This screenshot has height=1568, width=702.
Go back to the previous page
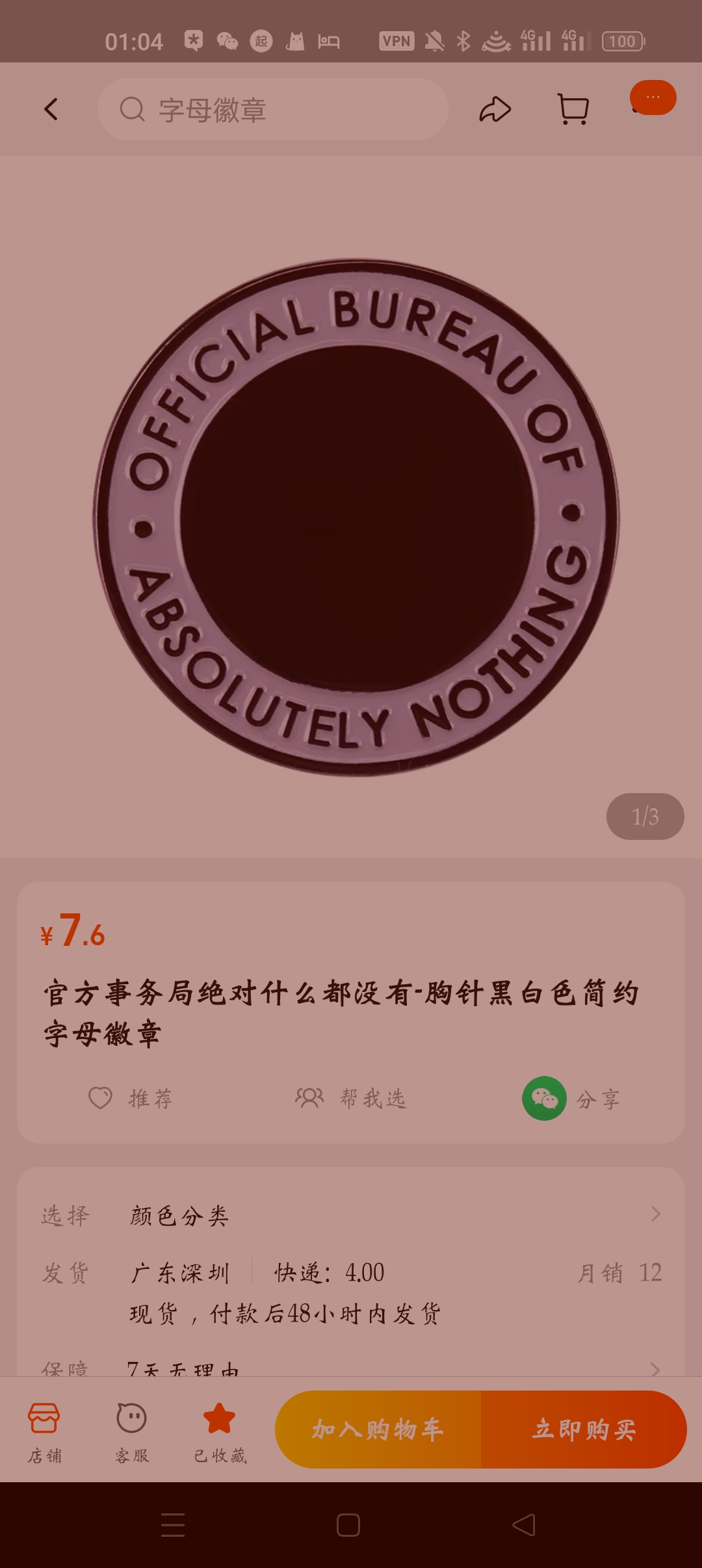[51, 109]
